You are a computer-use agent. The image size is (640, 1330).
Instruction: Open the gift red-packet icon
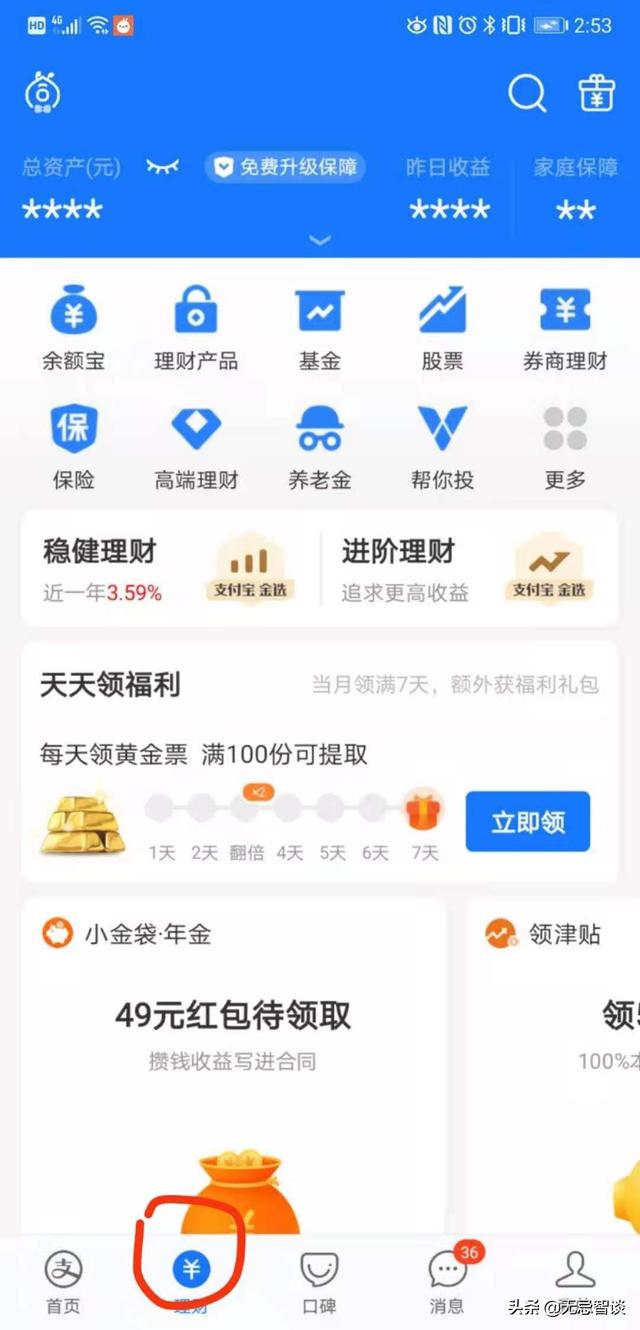(x=597, y=94)
